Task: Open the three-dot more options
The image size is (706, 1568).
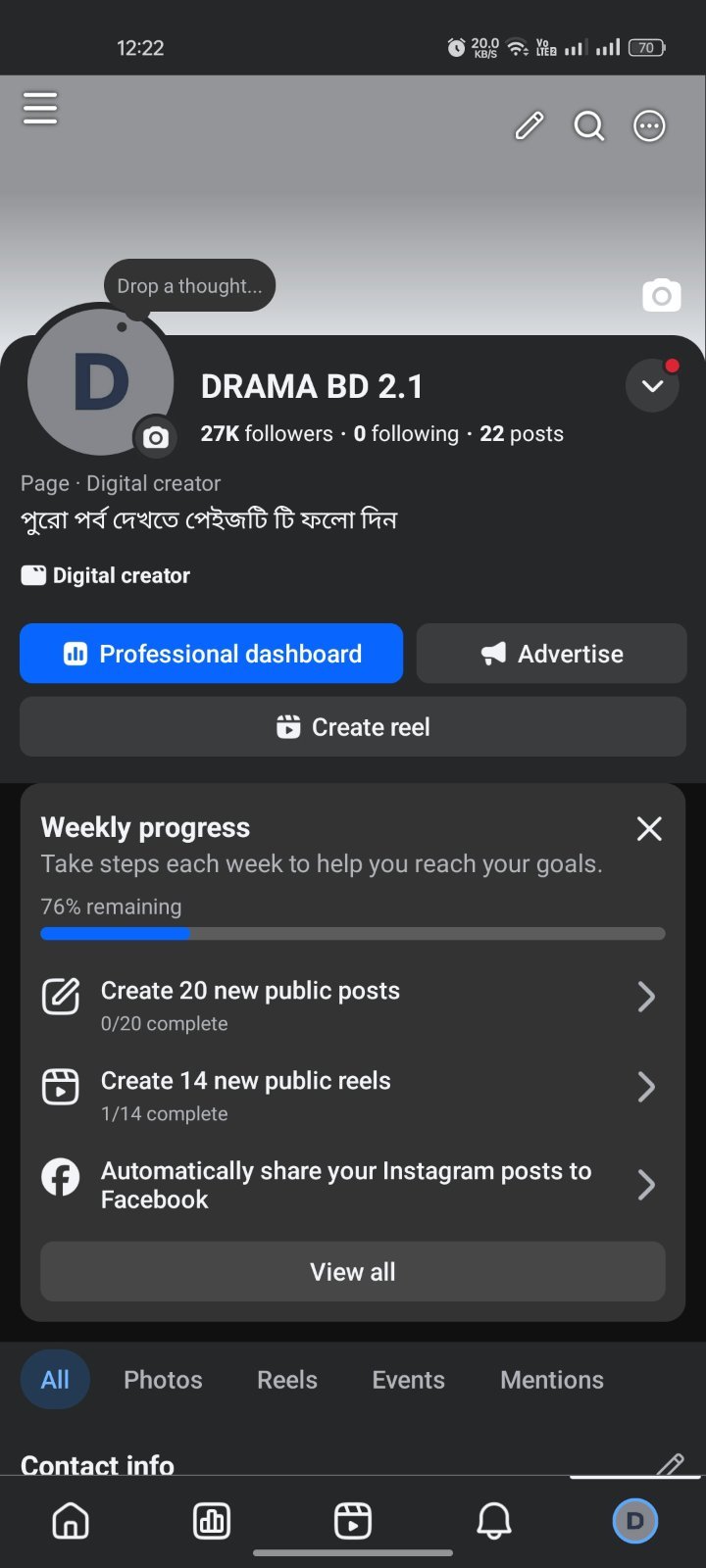Action: pyautogui.click(x=649, y=125)
